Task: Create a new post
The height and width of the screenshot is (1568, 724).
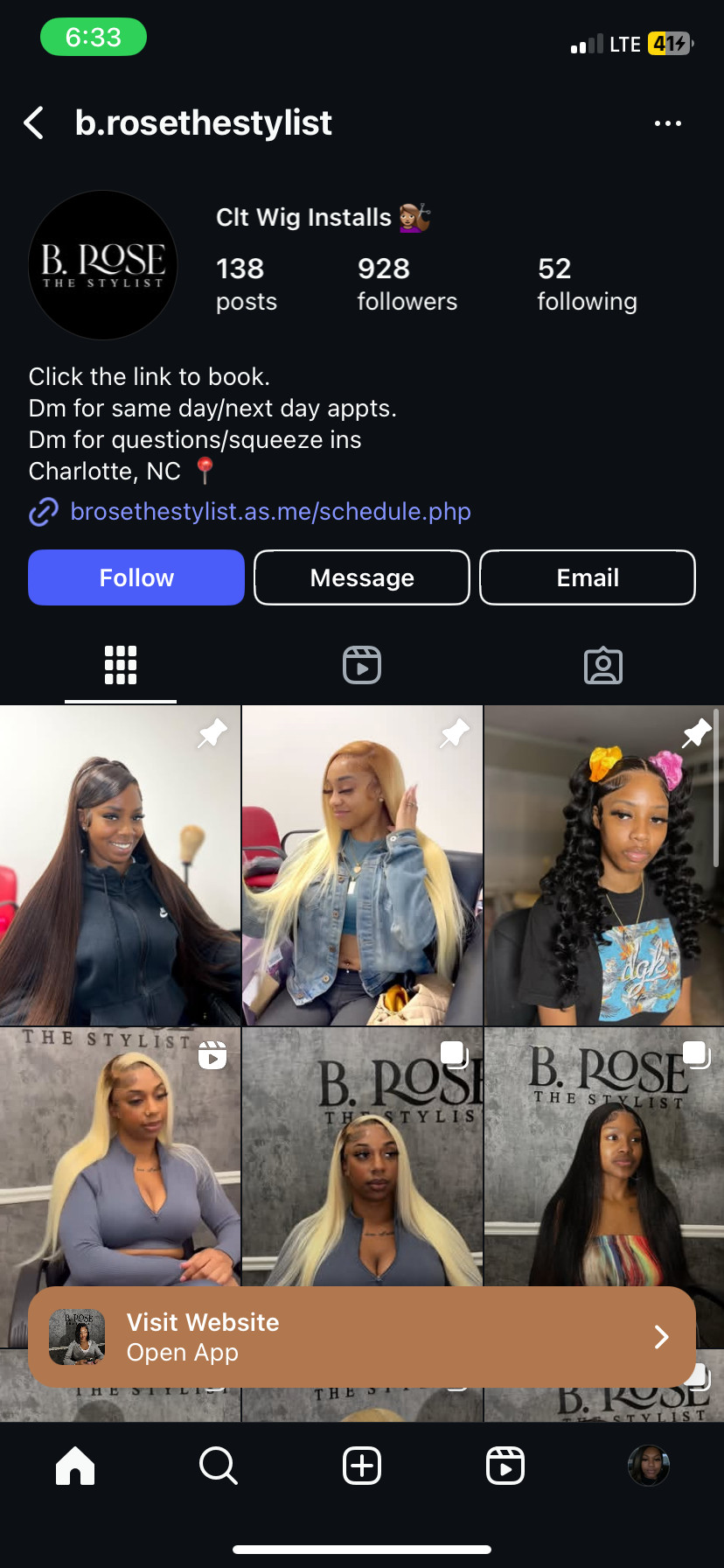Action: tap(362, 1465)
